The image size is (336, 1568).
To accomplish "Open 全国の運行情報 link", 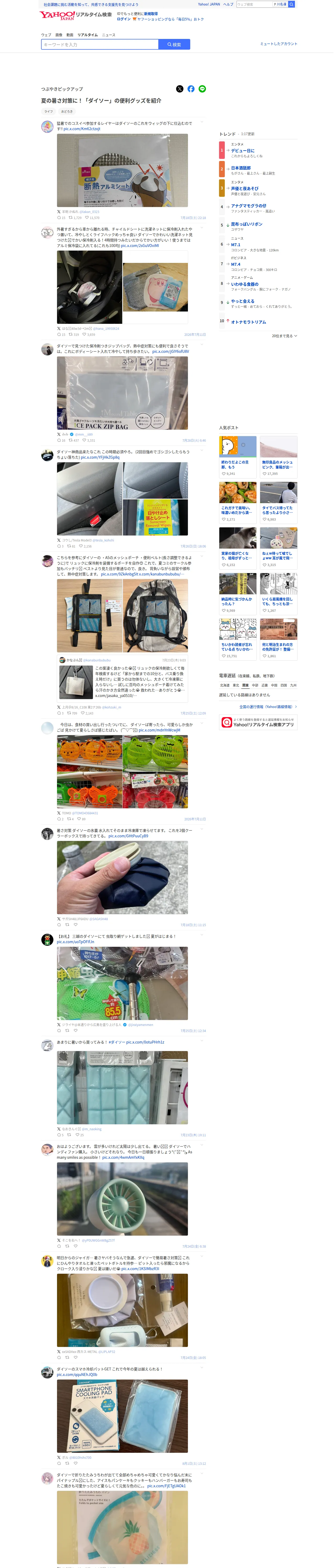I will [x=268, y=707].
